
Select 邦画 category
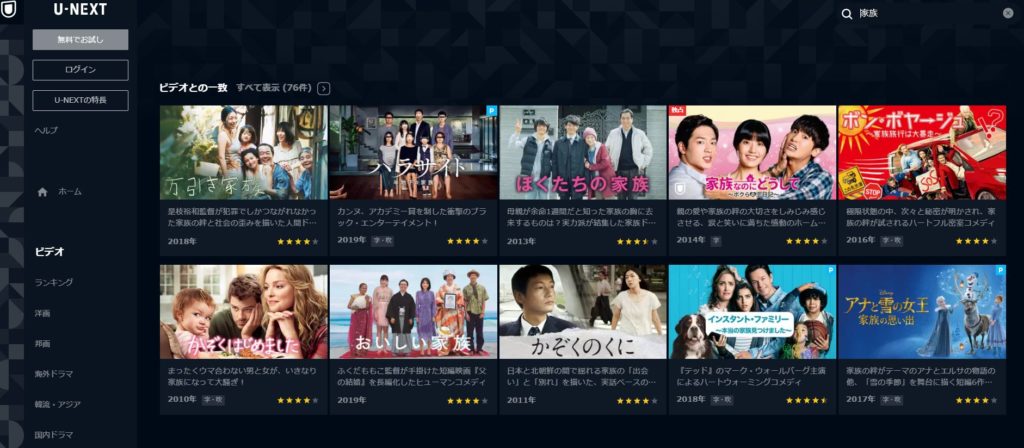pos(43,344)
